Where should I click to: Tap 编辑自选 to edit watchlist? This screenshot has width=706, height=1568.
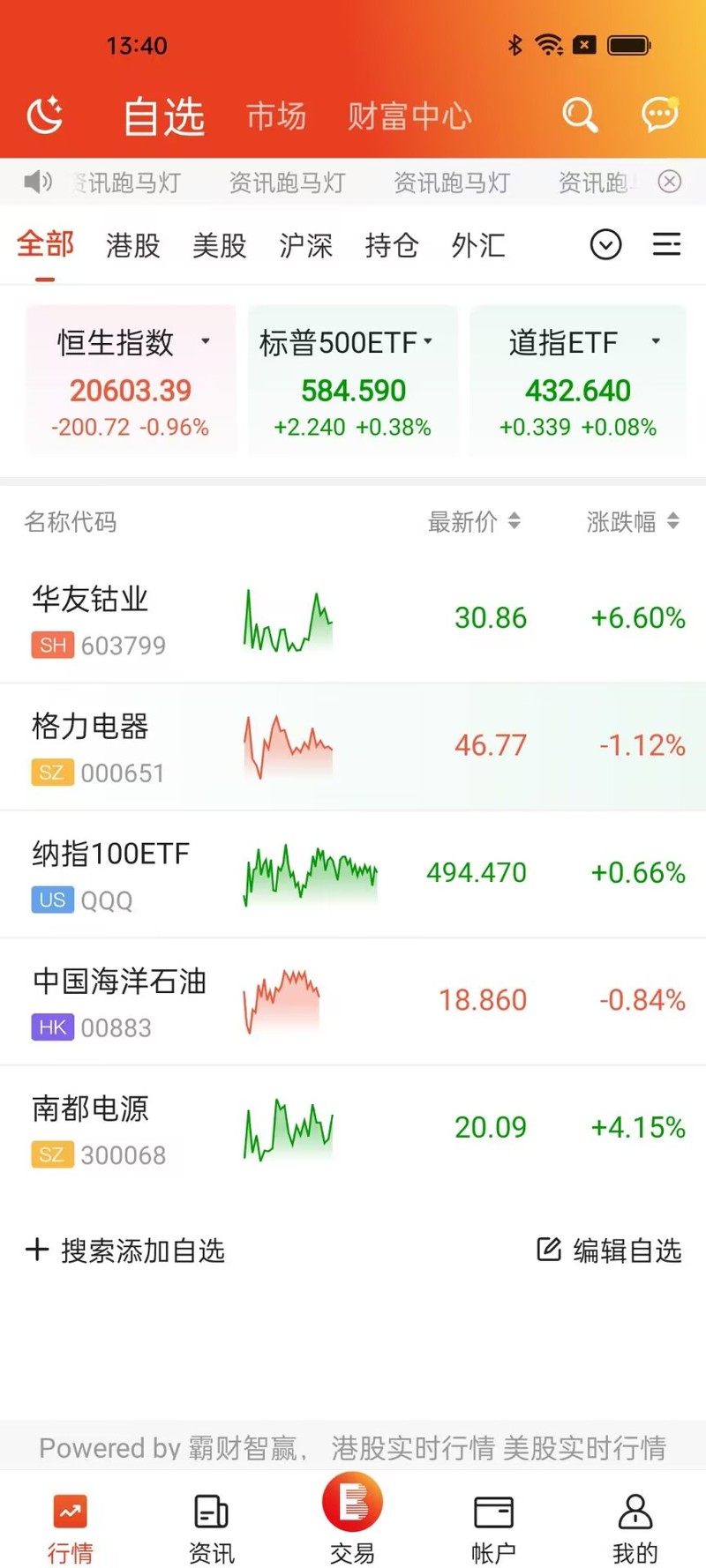pyautogui.click(x=609, y=1251)
